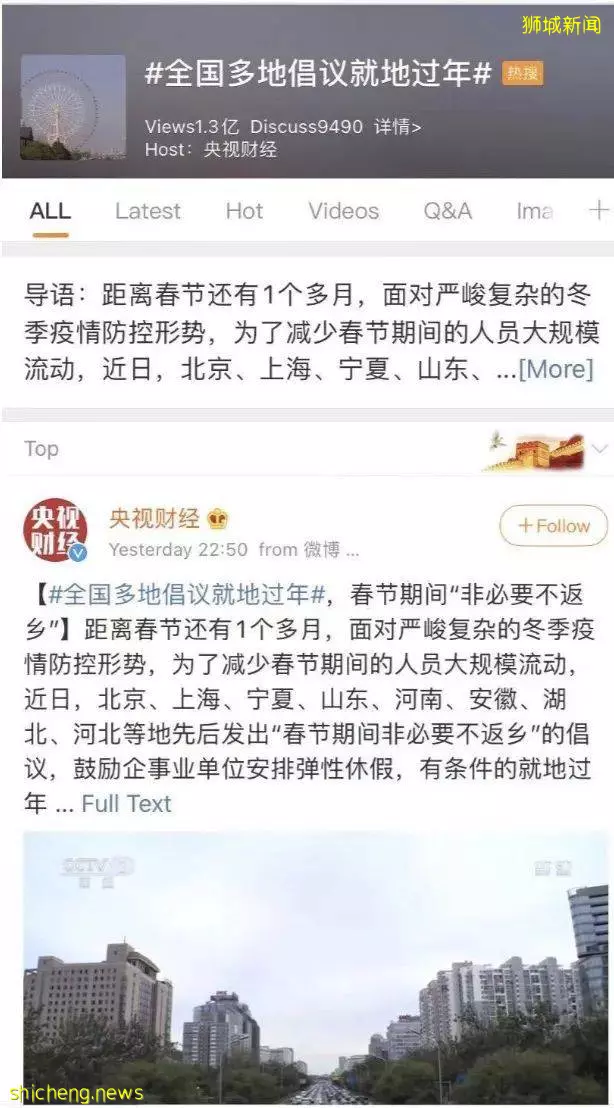Switch to the Latest tab

click(148, 211)
